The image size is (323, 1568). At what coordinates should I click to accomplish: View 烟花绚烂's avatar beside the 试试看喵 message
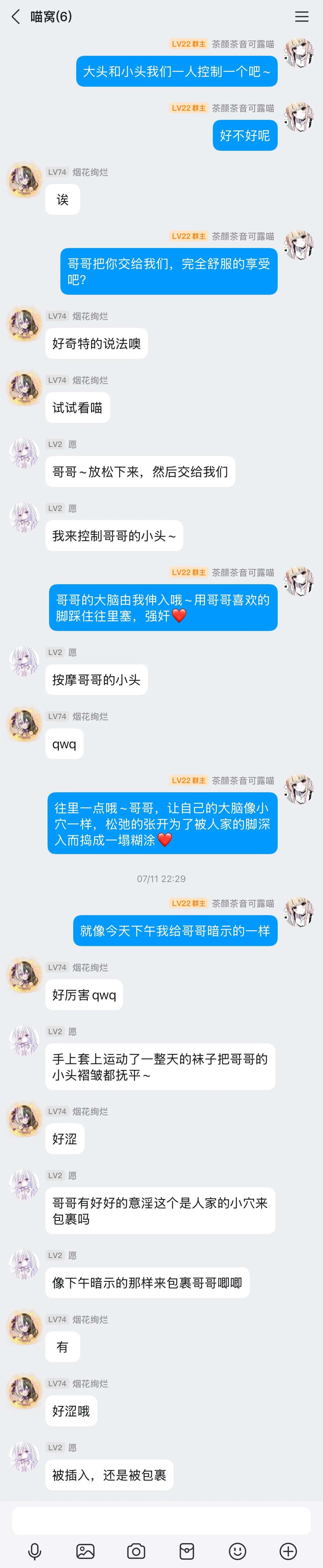point(24,388)
